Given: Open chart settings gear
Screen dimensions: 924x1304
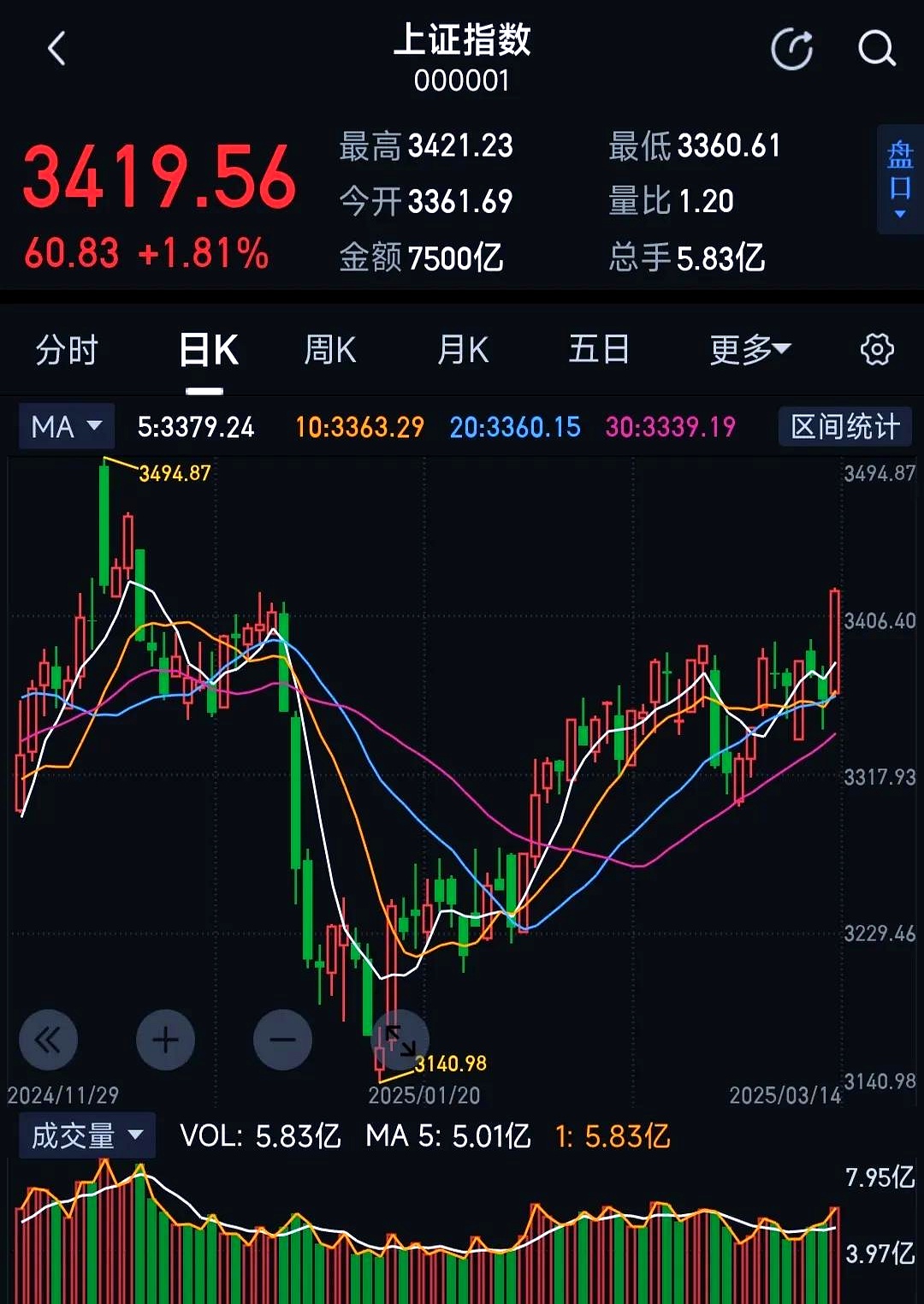Looking at the screenshot, I should tap(877, 350).
